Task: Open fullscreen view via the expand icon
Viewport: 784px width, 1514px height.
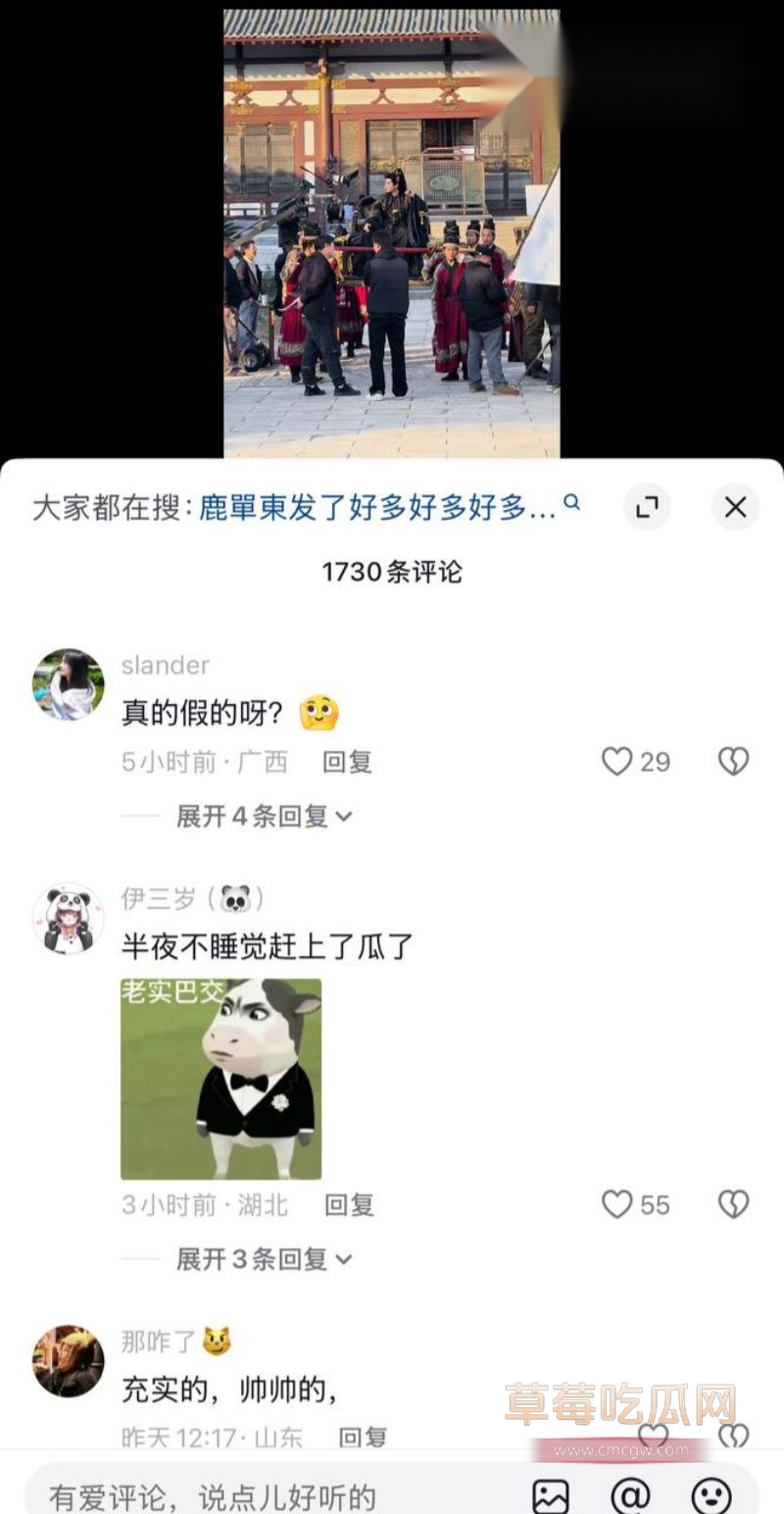Action: pos(647,508)
